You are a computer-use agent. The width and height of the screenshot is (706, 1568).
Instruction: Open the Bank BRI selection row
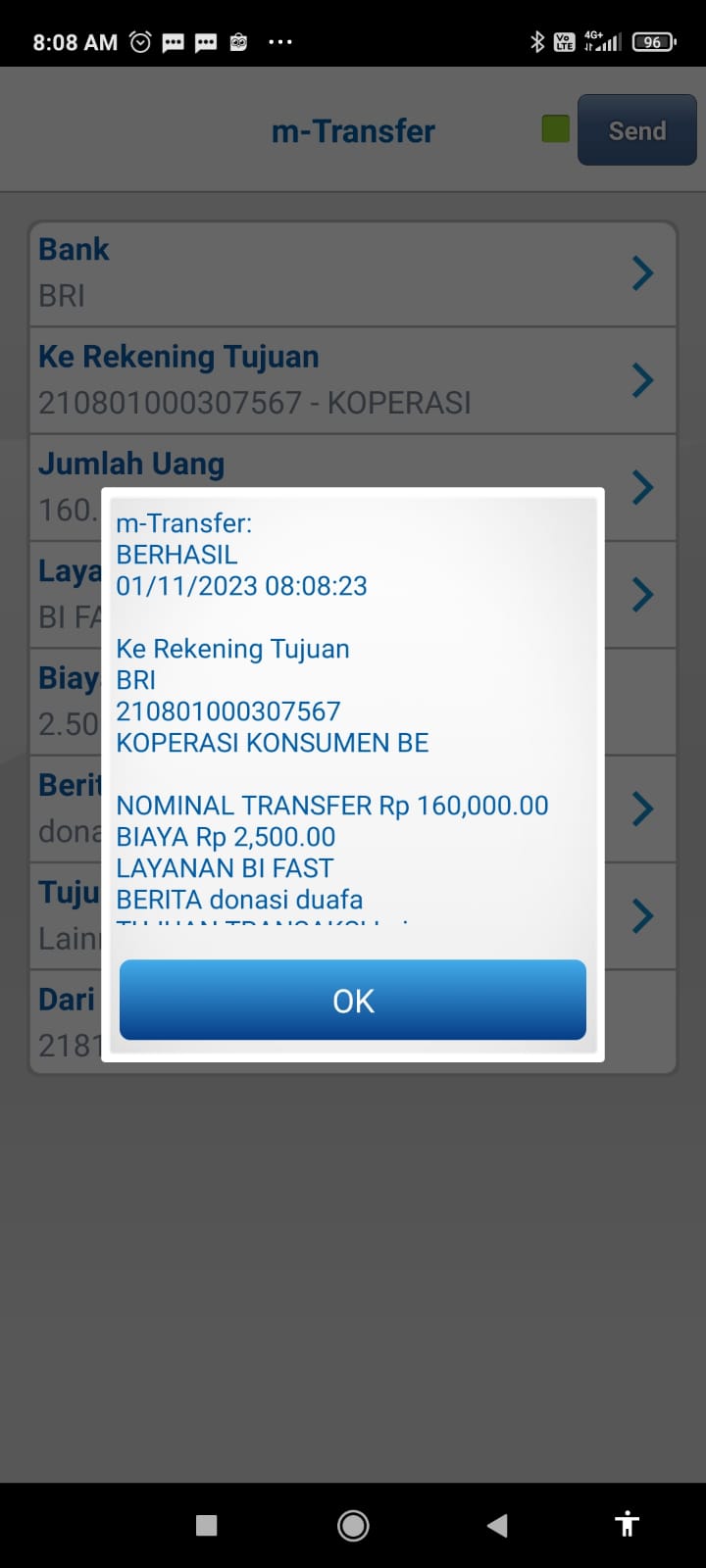(x=353, y=273)
